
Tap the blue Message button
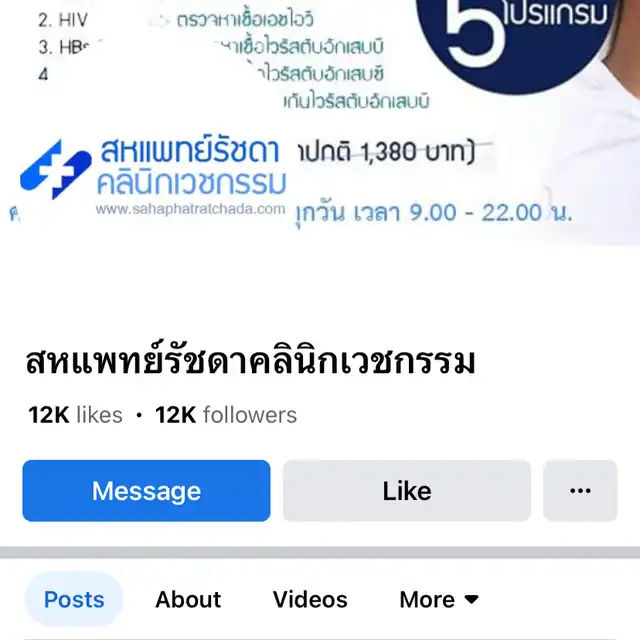(146, 491)
